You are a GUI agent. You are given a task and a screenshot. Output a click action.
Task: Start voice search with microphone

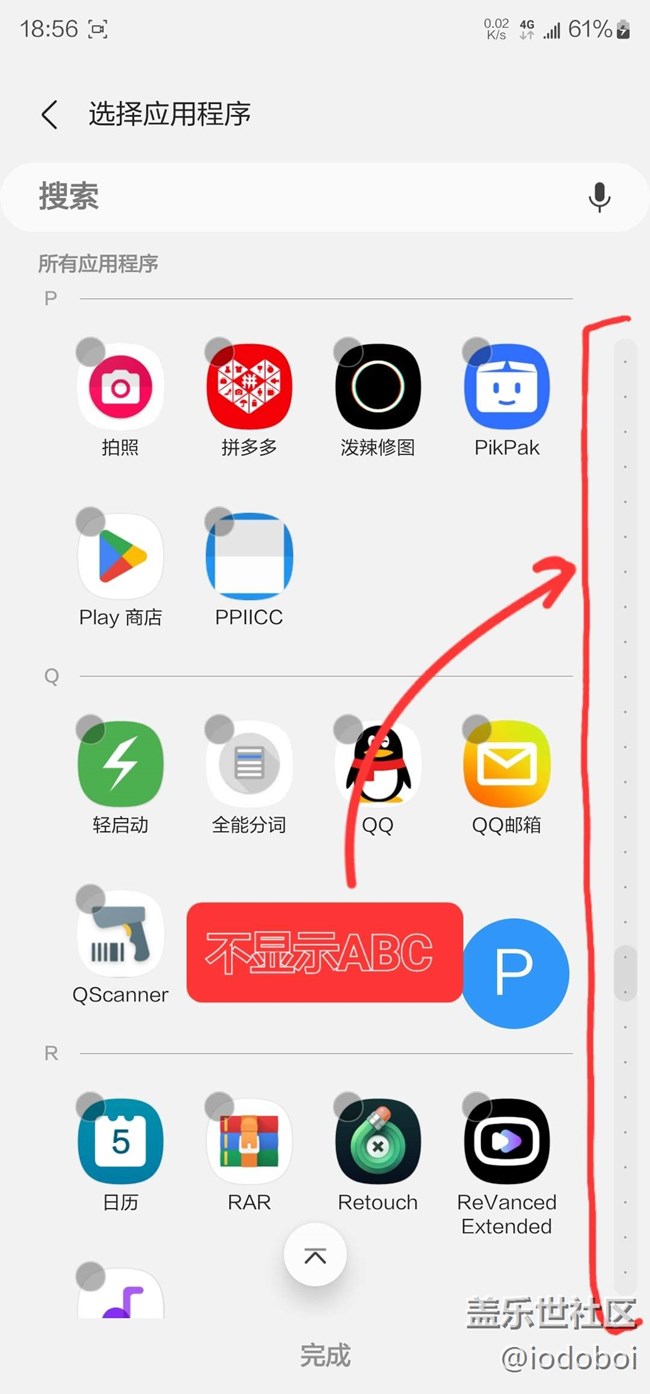599,197
